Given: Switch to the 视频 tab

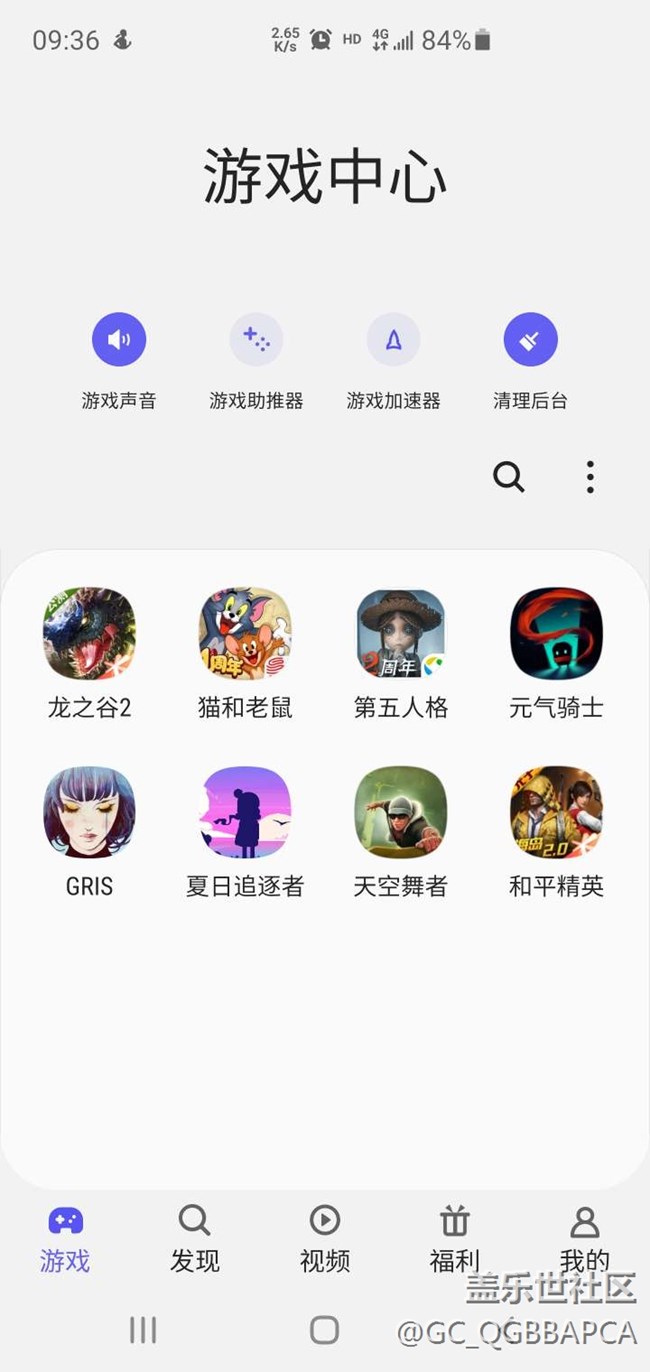Looking at the screenshot, I should (x=325, y=1238).
